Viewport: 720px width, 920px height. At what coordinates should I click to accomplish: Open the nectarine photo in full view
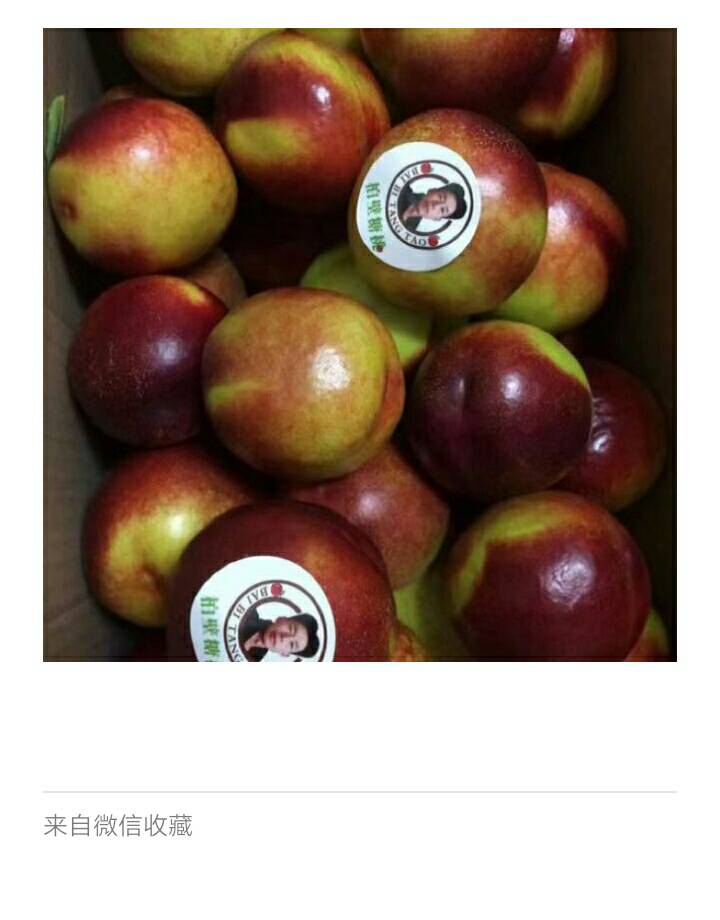point(360,345)
